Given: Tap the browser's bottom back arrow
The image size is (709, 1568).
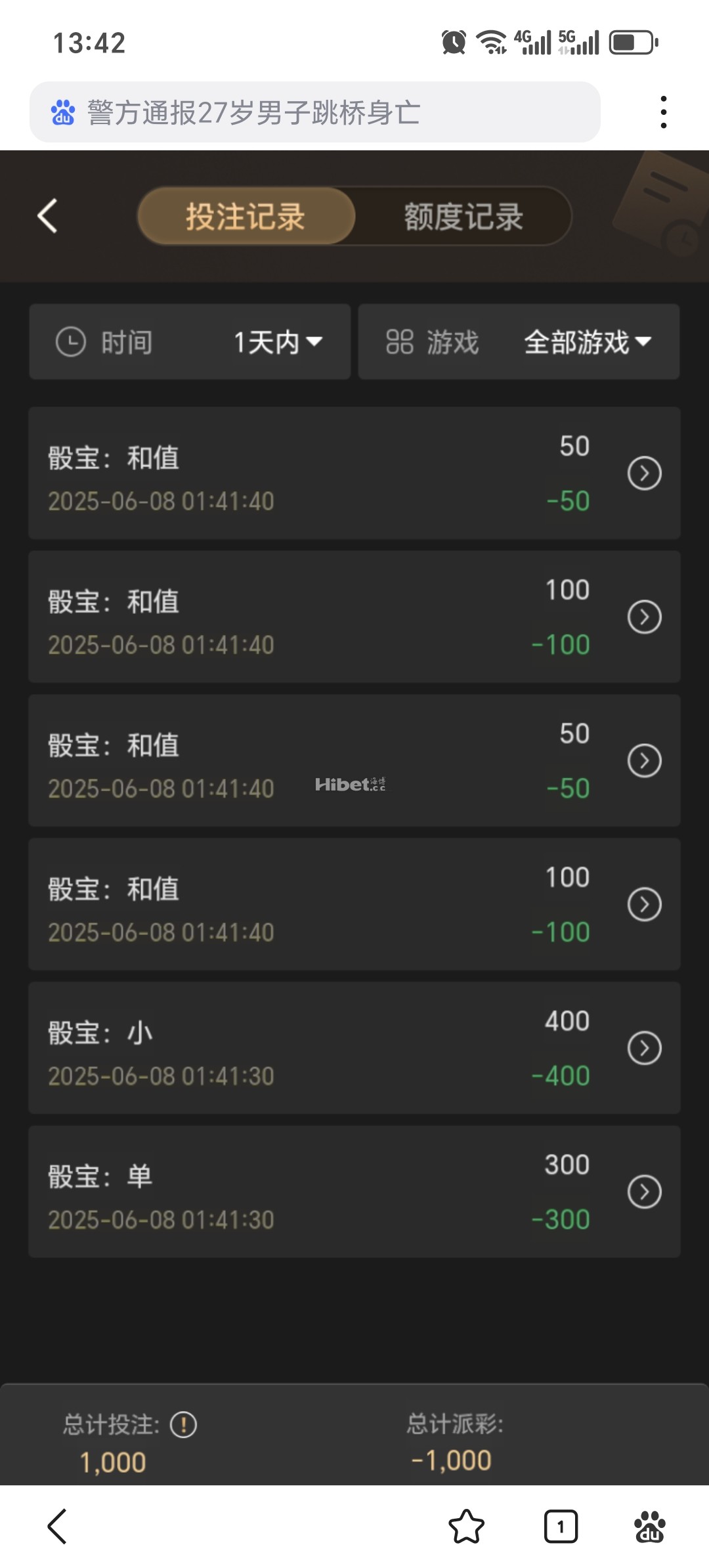Looking at the screenshot, I should pos(57,1526).
